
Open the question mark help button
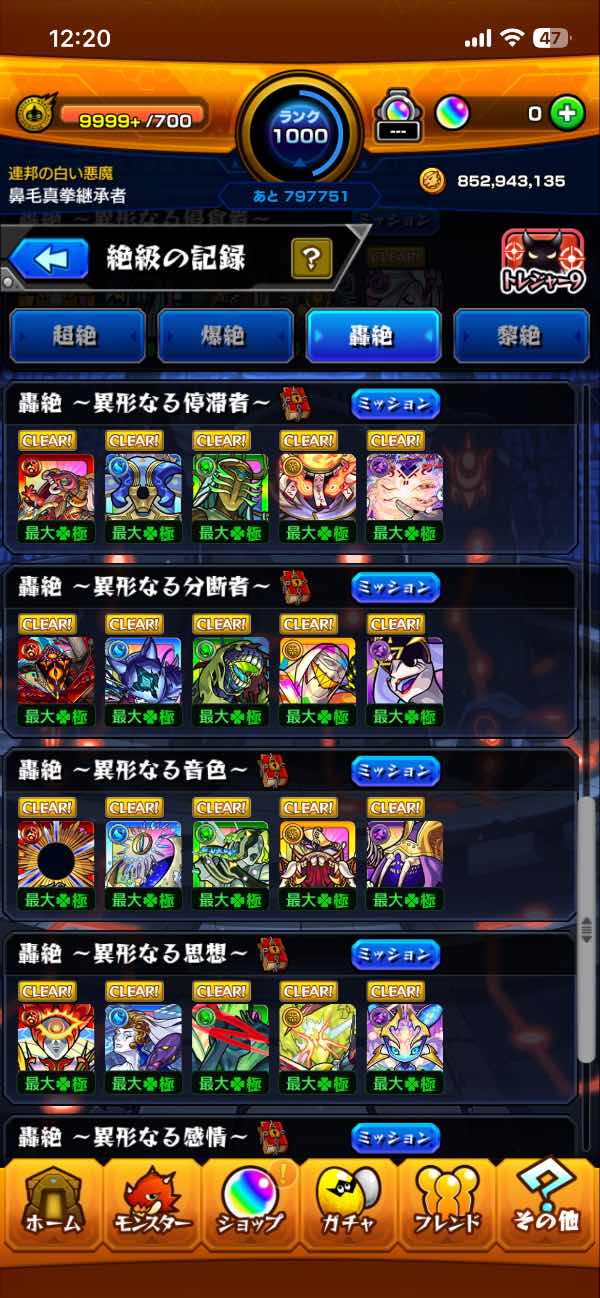click(311, 260)
